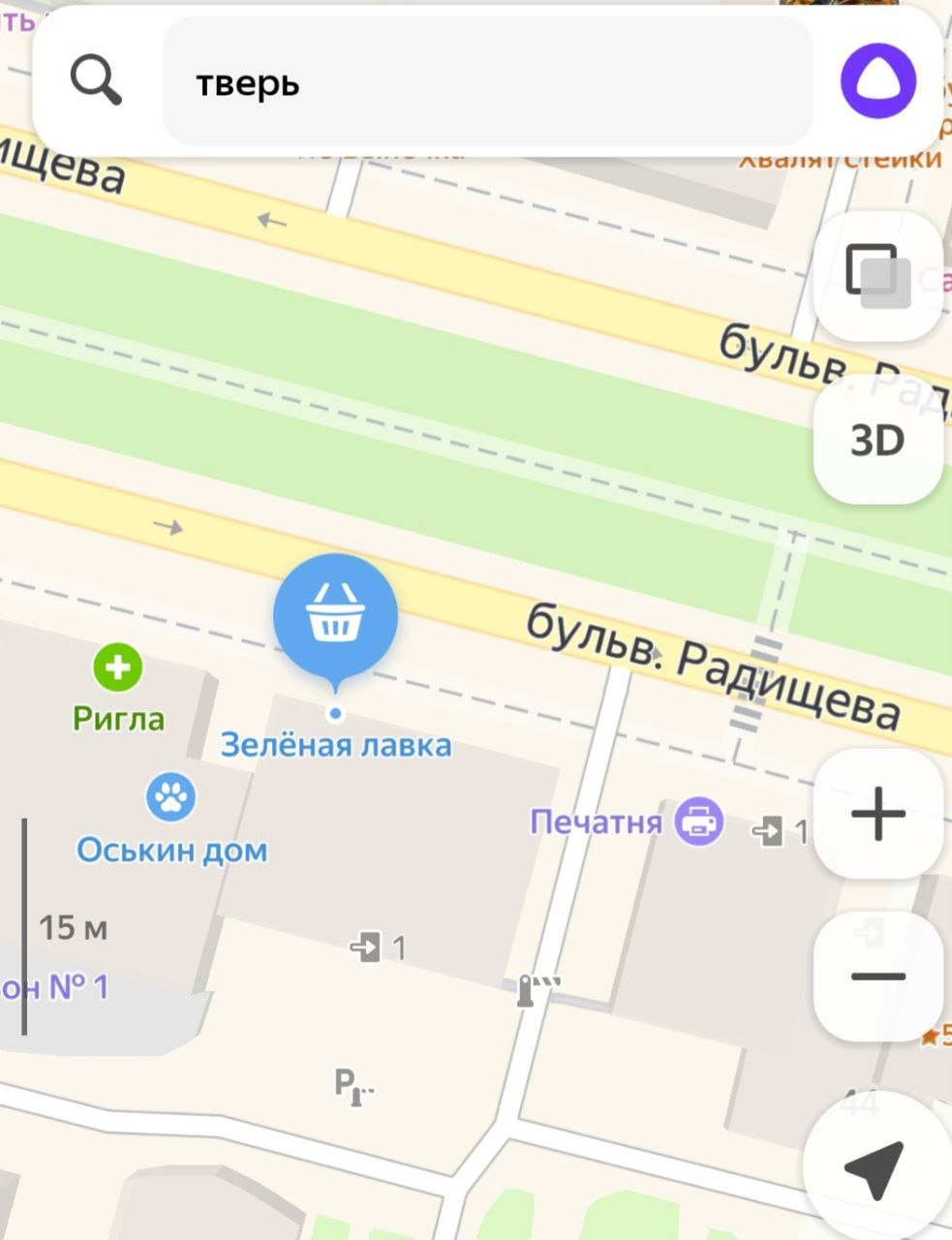Open the Alice voice assistant

coord(877,82)
